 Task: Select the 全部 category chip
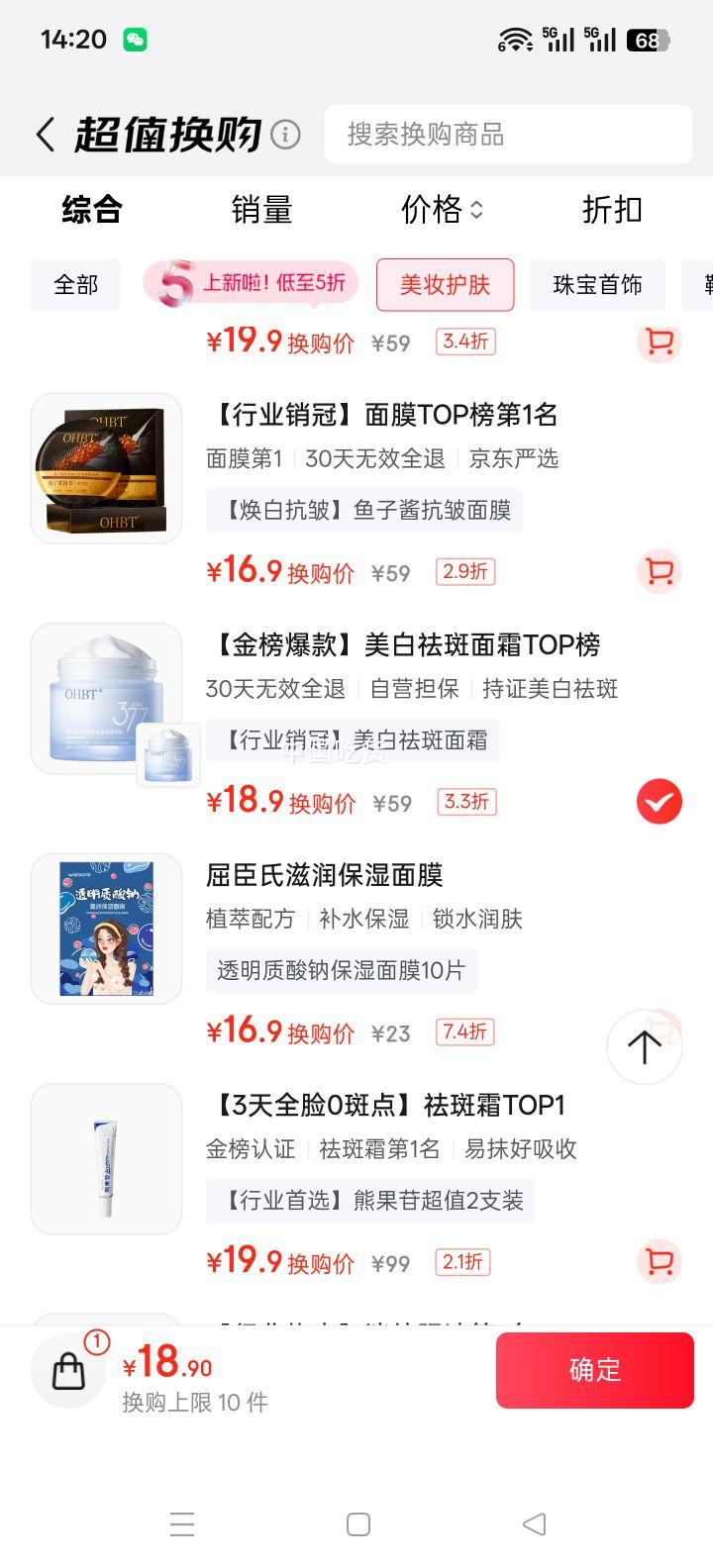(76, 285)
